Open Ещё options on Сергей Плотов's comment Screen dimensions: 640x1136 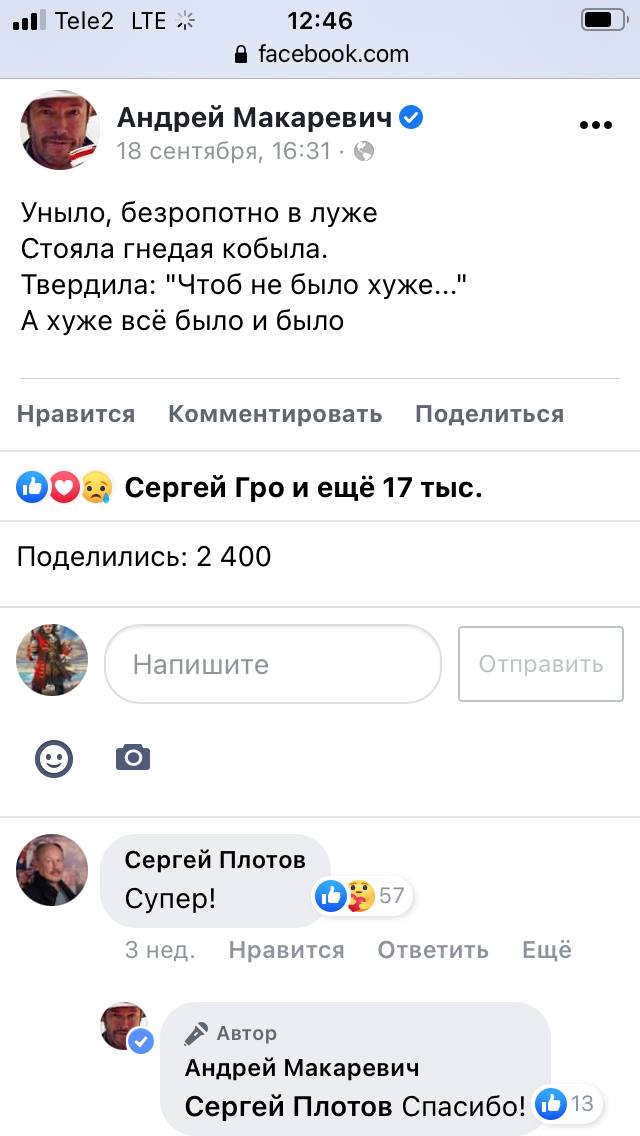(547, 950)
